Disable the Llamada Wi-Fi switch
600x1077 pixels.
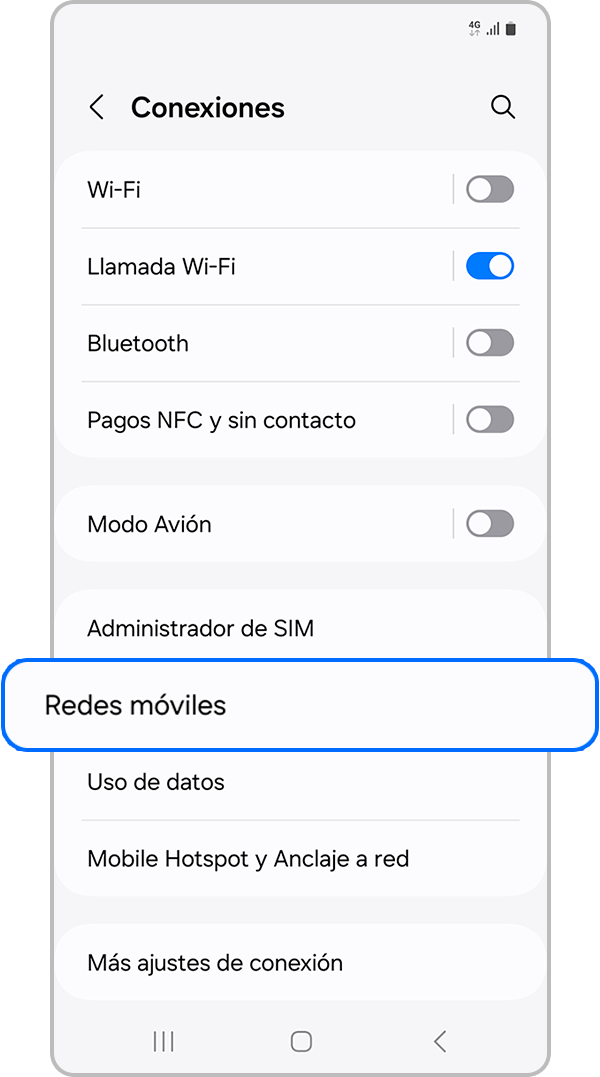pos(490,266)
